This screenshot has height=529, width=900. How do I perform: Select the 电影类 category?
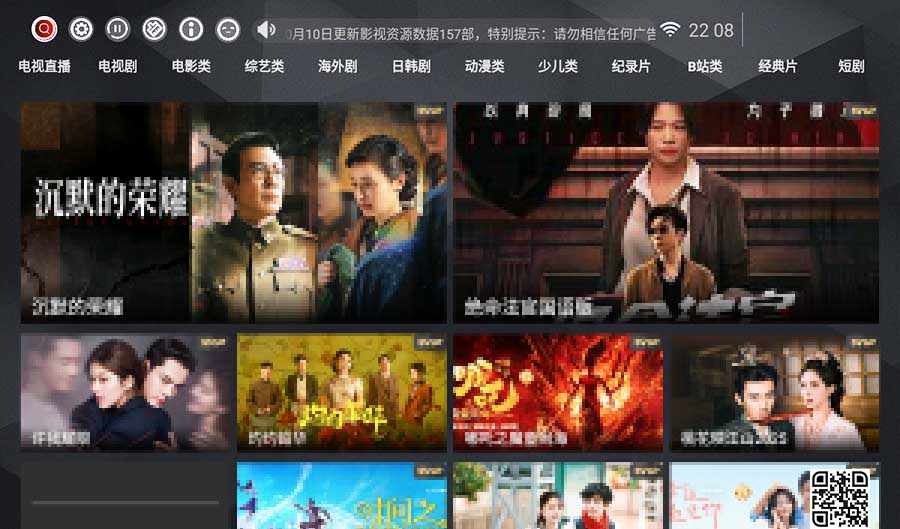point(191,67)
